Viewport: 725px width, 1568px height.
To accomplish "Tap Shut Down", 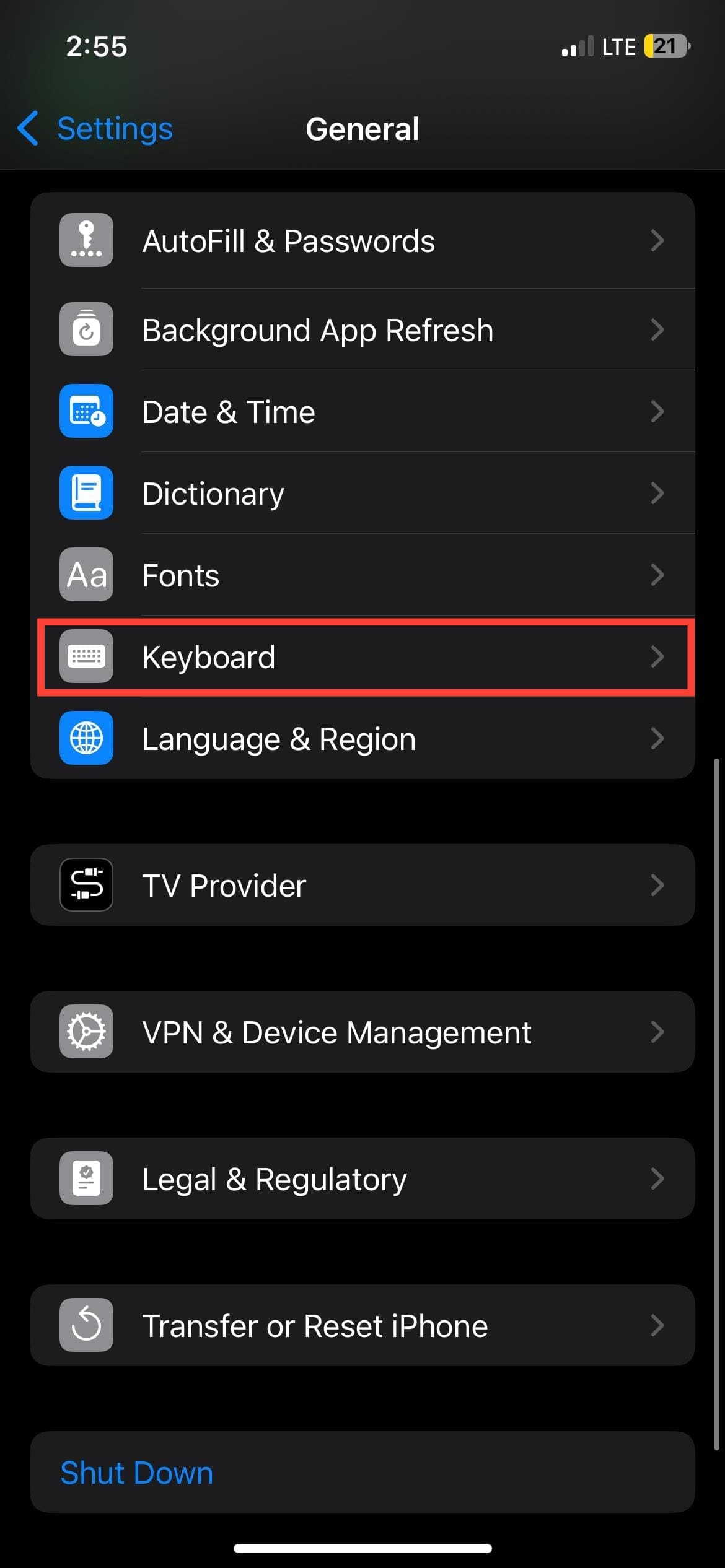I will (138, 1473).
